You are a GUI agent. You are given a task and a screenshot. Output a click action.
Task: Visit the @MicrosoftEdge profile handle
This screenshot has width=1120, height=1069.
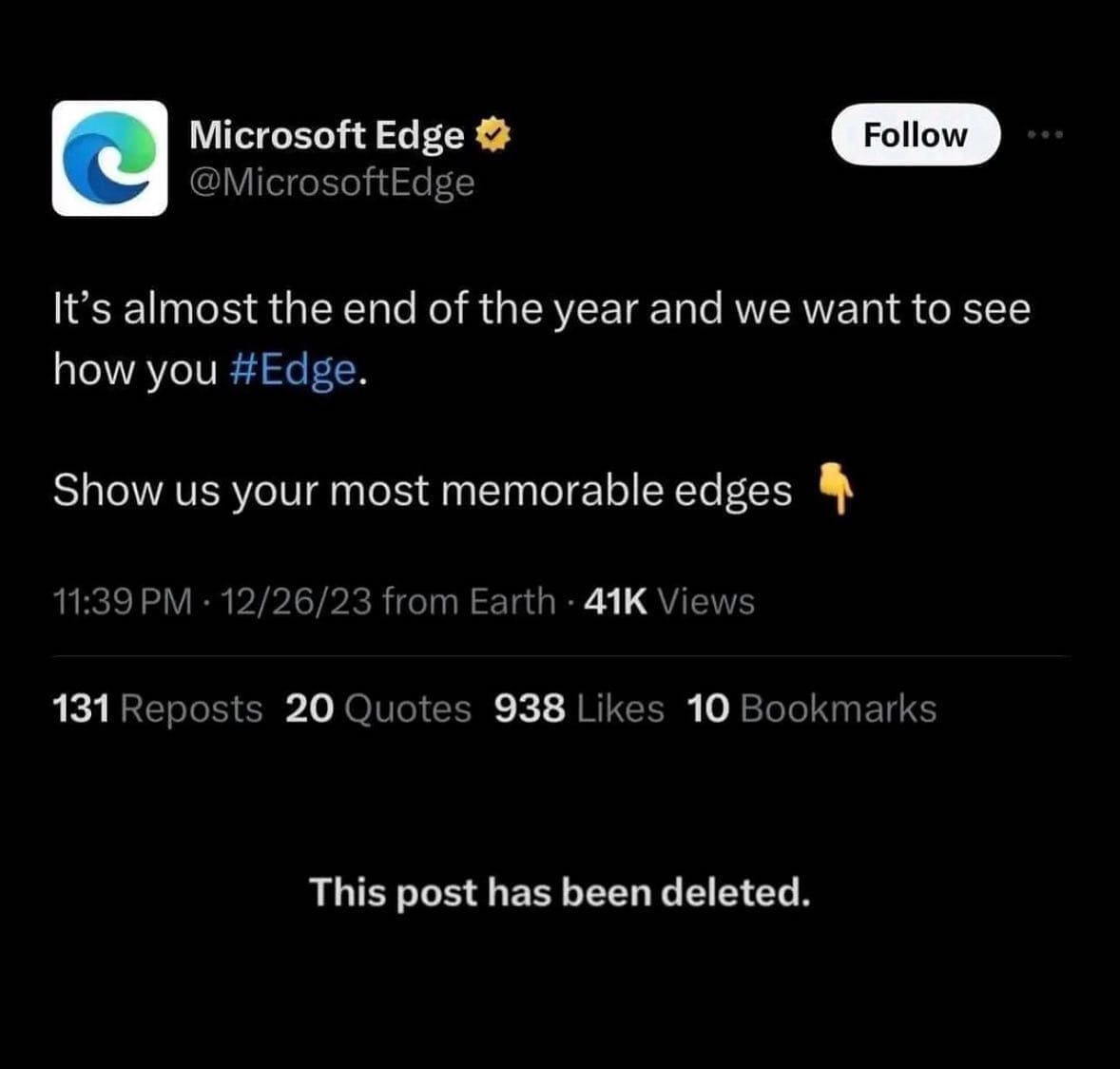point(332,182)
